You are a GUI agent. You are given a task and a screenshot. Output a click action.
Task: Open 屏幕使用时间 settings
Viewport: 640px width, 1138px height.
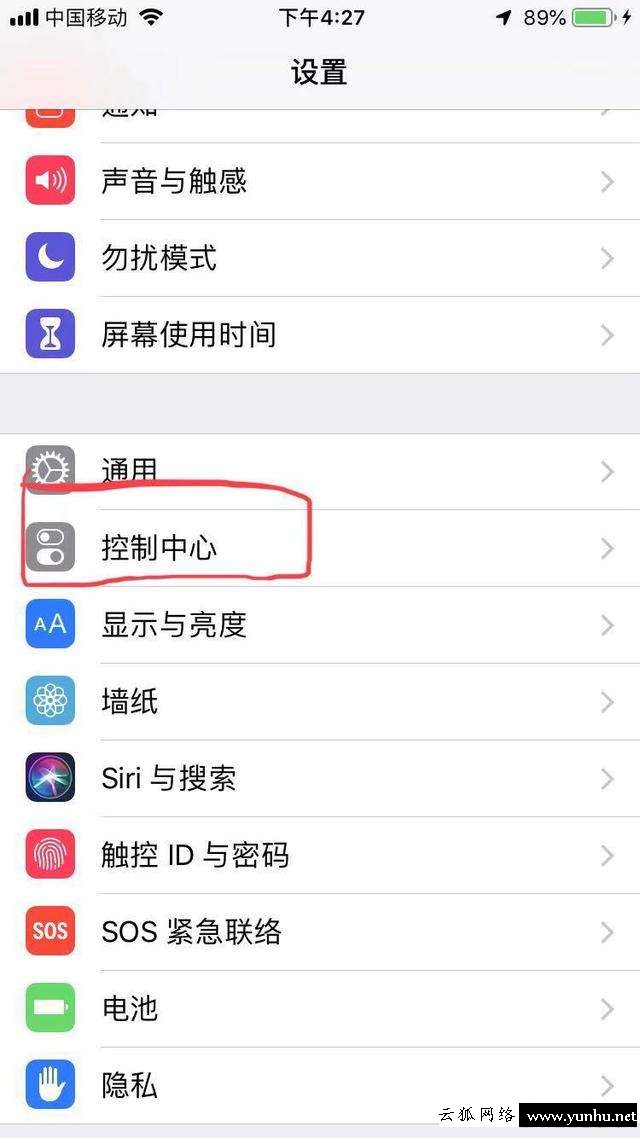click(x=320, y=335)
